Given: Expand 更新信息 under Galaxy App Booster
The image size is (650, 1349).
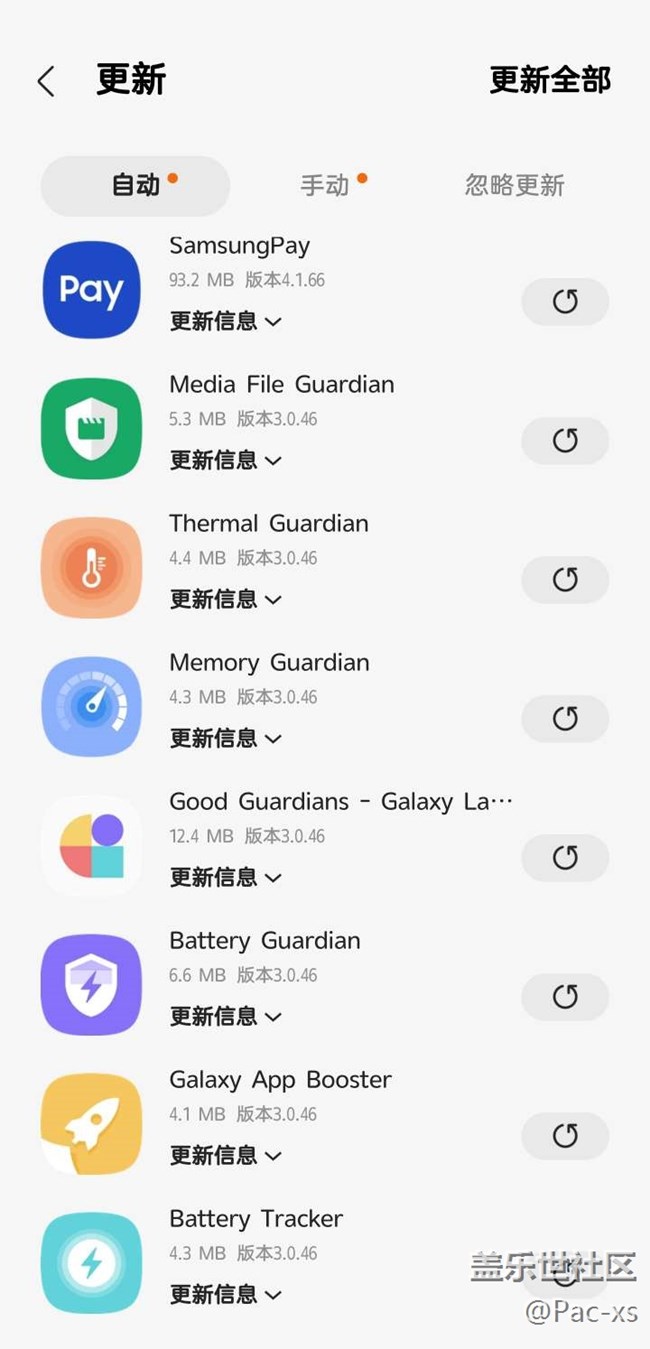Looking at the screenshot, I should coord(225,1155).
